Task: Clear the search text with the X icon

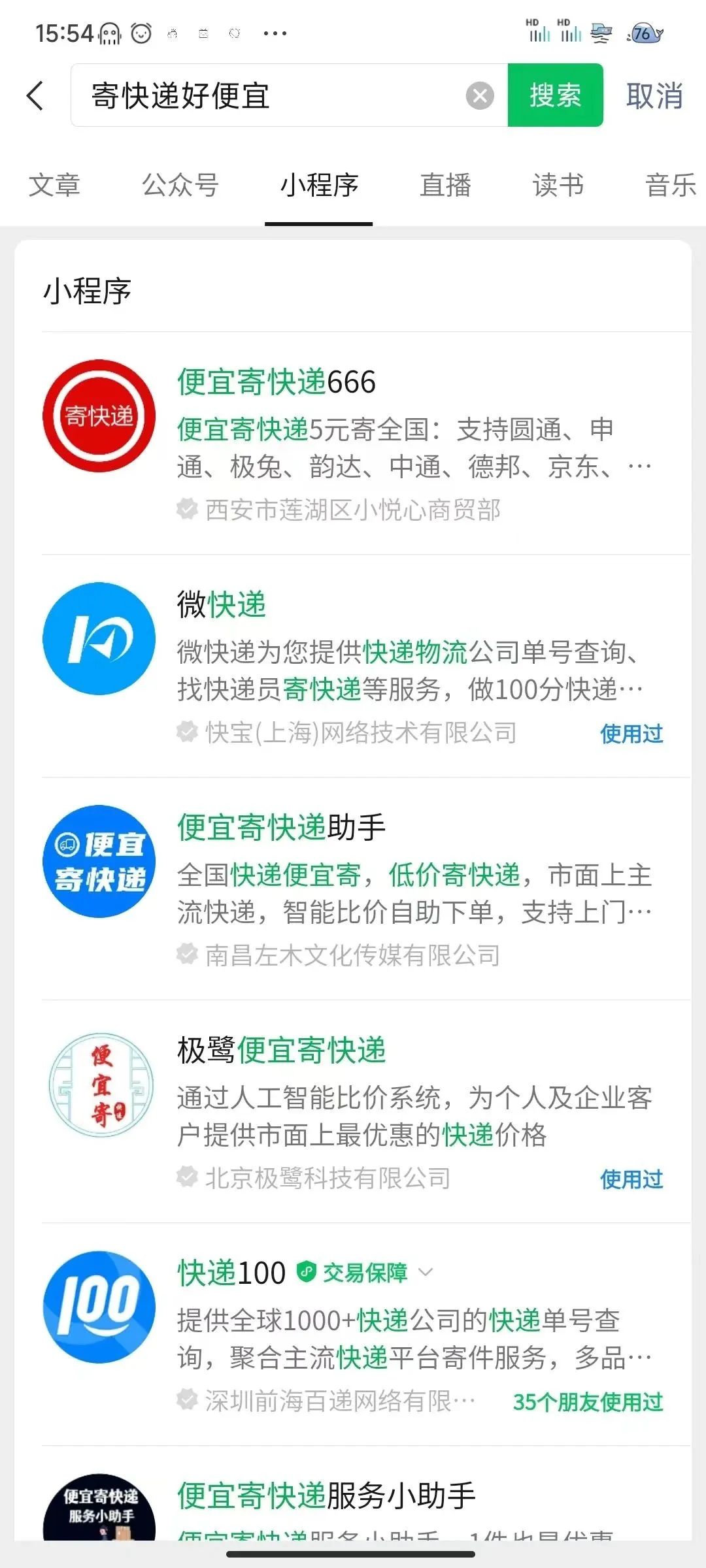Action: (x=480, y=96)
